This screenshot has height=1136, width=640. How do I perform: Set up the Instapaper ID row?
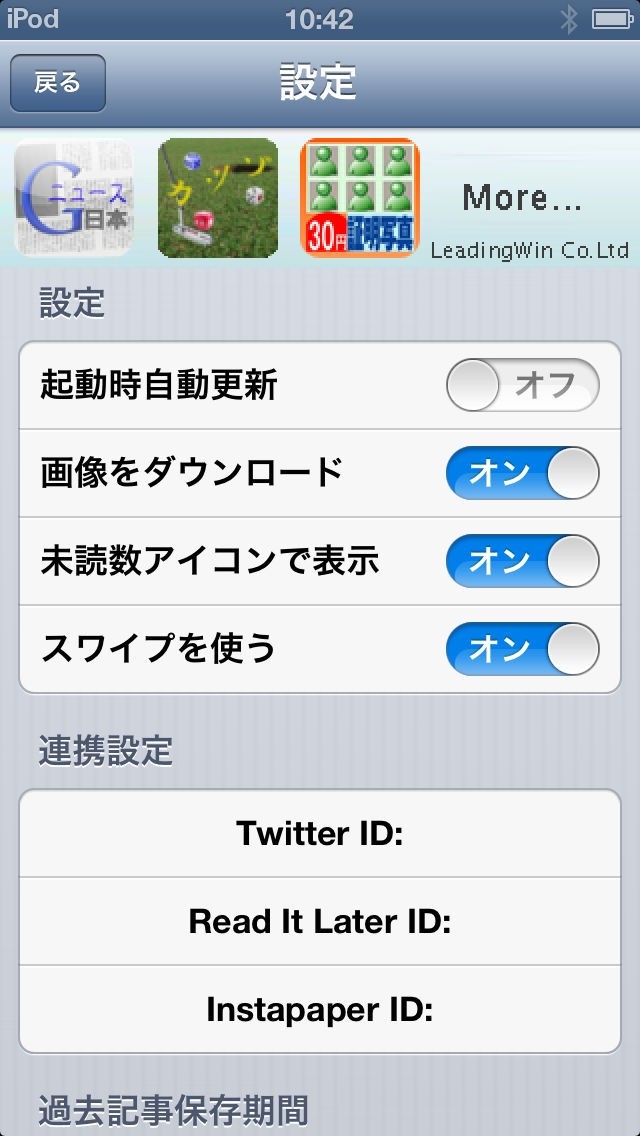[320, 1010]
